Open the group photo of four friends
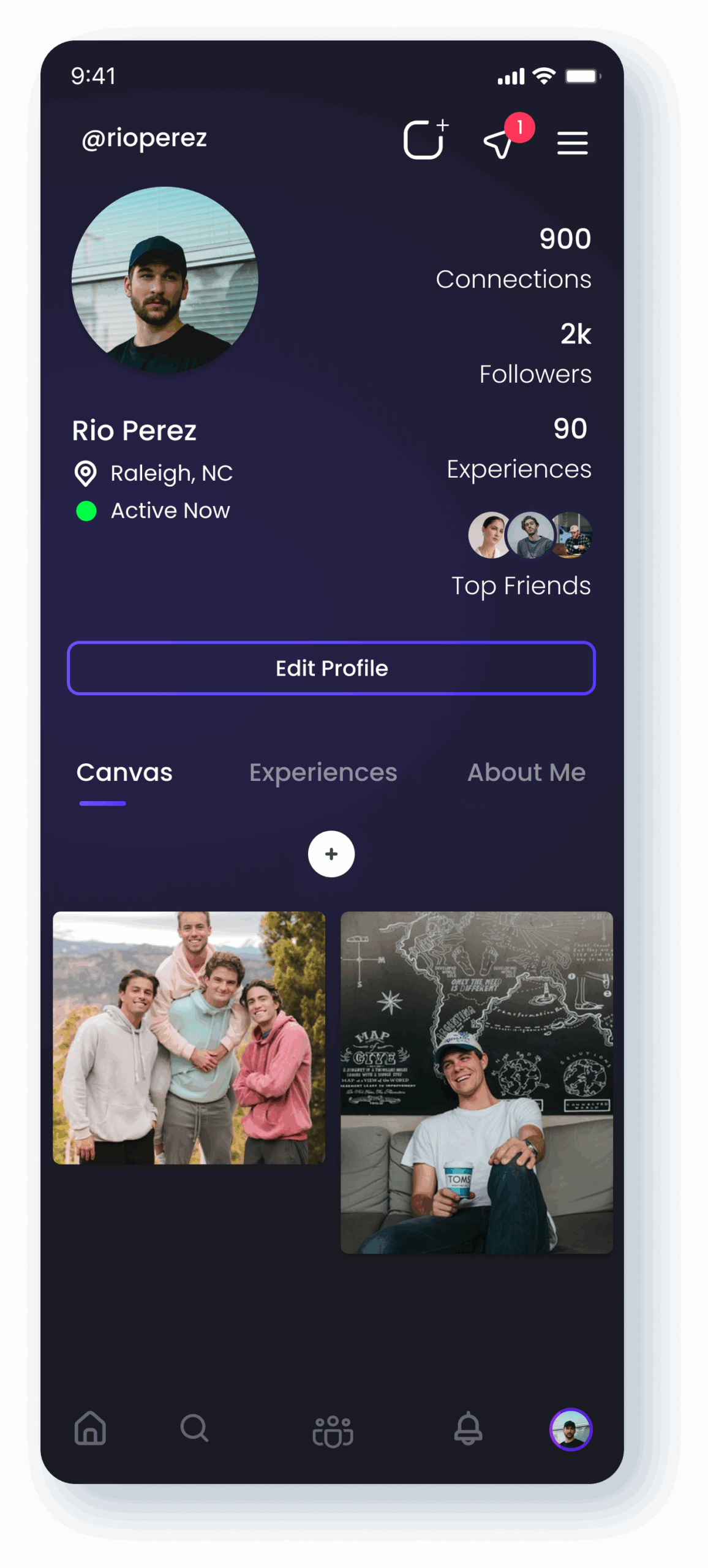 (x=189, y=1038)
